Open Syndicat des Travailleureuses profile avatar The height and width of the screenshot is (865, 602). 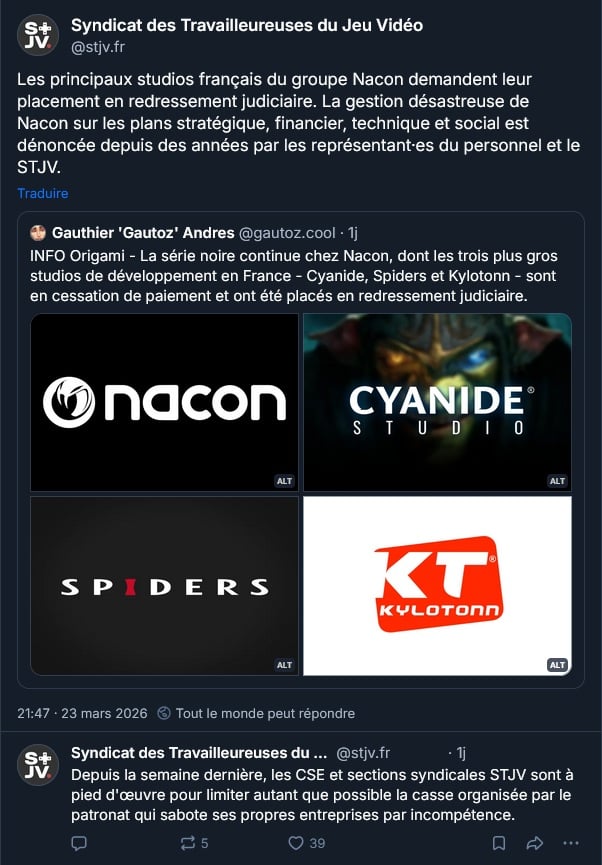[x=37, y=35]
